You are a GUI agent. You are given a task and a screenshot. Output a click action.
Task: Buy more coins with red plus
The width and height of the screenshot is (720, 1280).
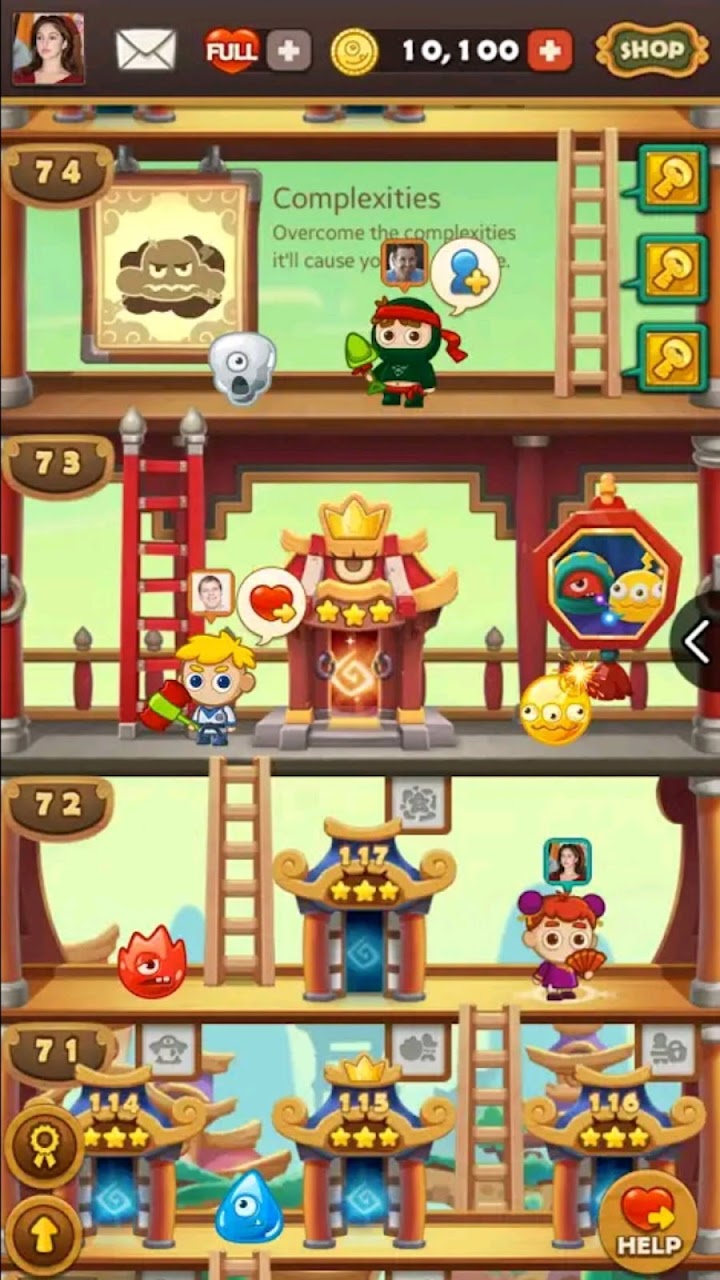pyautogui.click(x=549, y=50)
